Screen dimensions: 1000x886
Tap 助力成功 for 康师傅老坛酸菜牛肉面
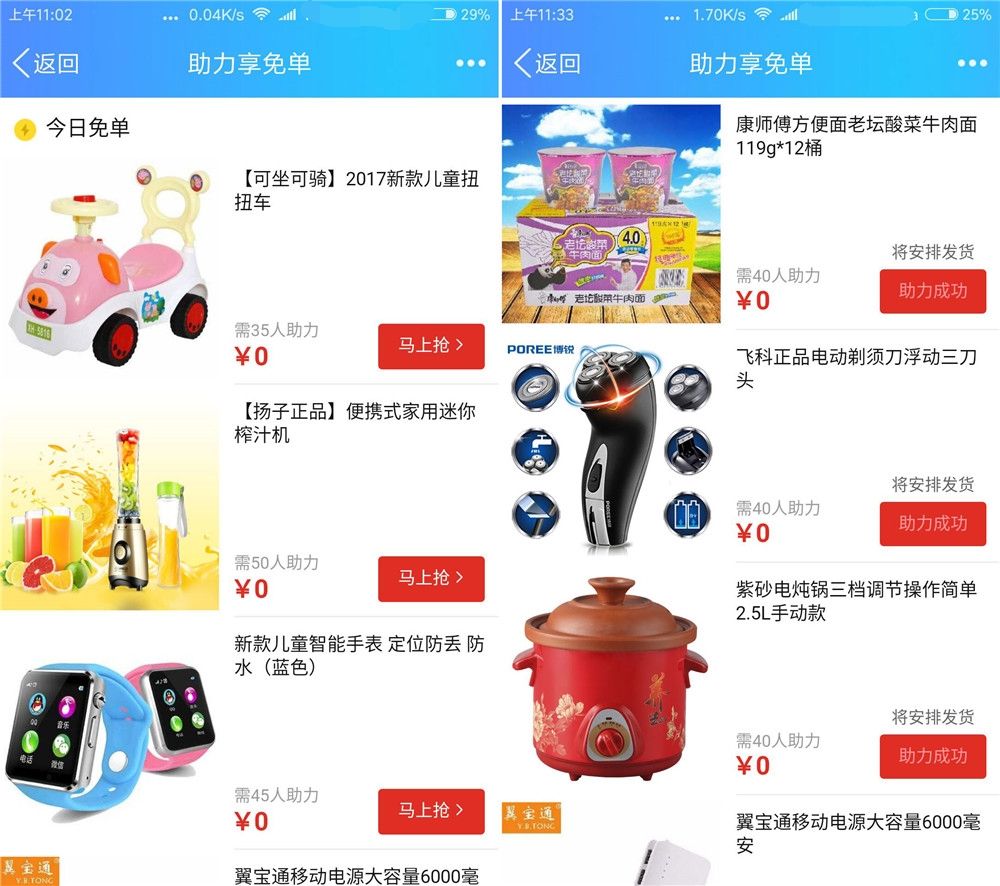click(932, 291)
